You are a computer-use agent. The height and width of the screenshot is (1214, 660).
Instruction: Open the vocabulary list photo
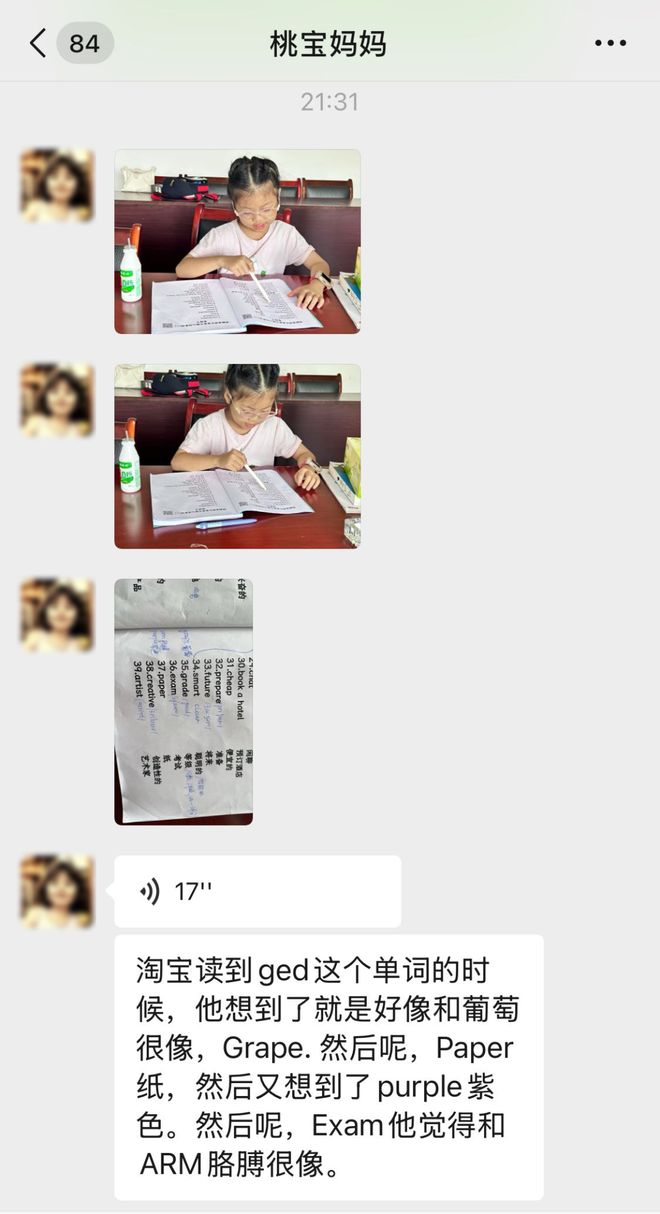183,701
